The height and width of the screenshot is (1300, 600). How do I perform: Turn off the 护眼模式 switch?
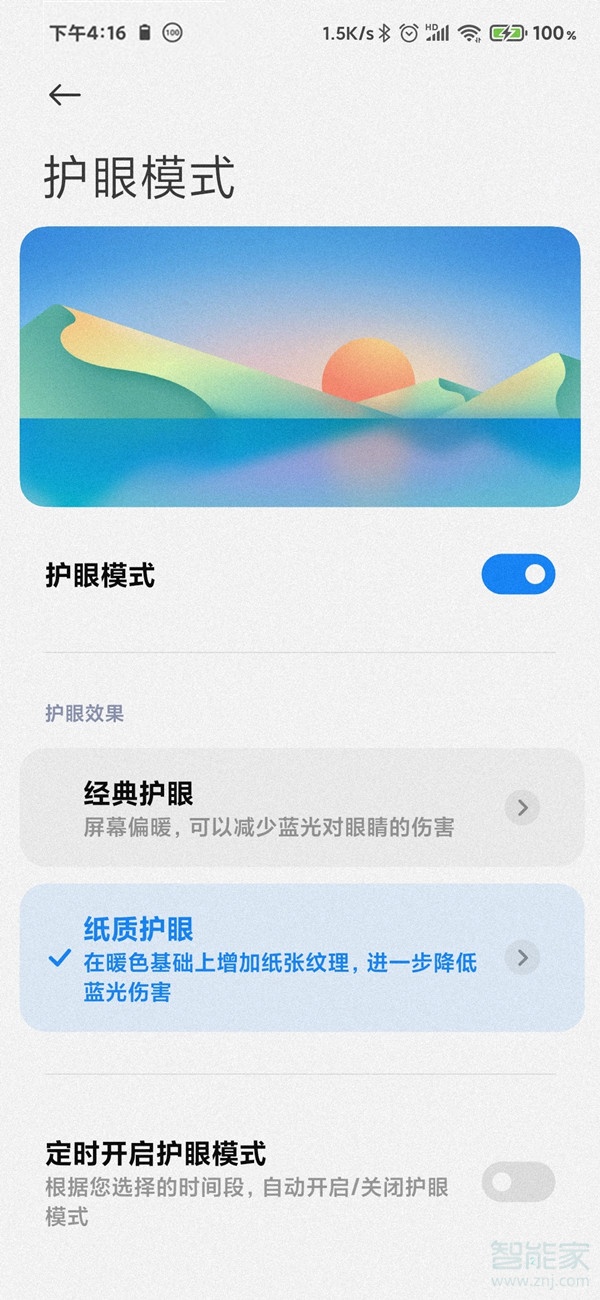pyautogui.click(x=518, y=574)
